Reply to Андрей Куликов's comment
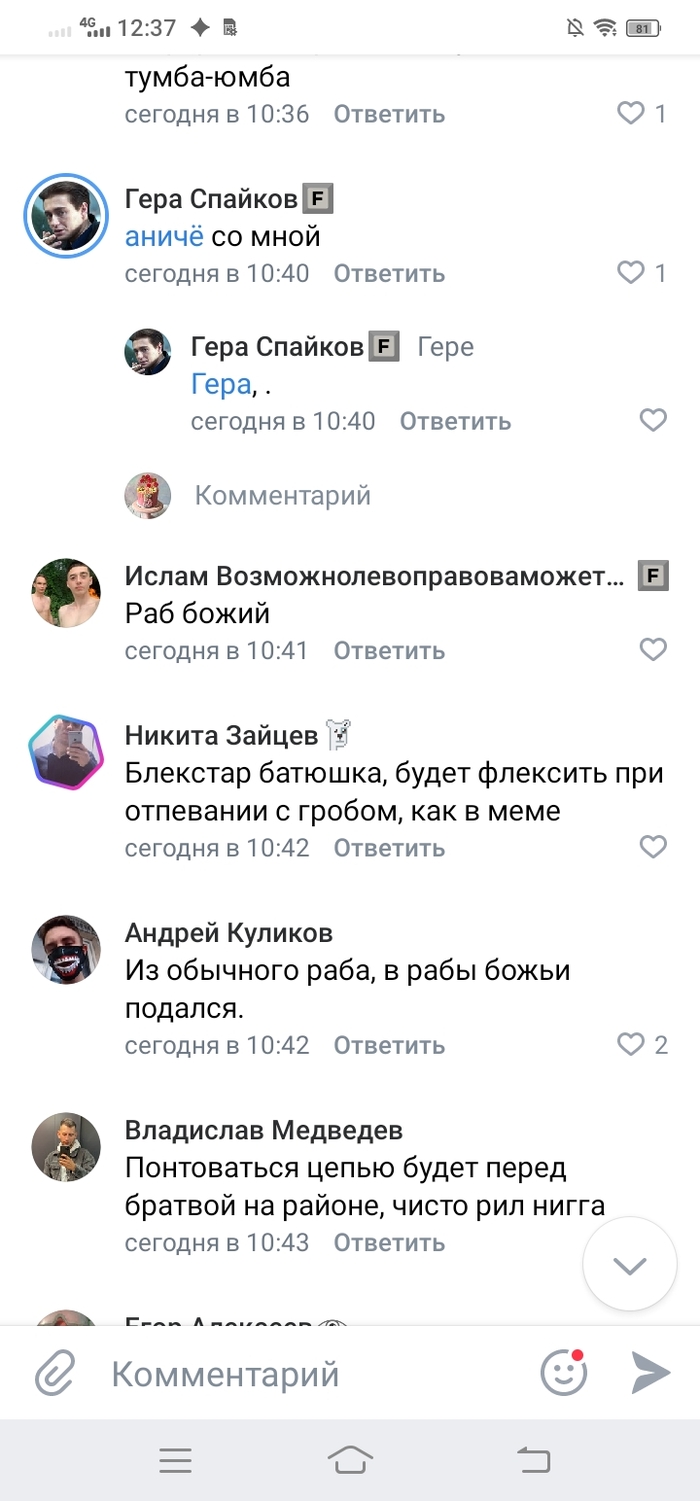The image size is (700, 1501). pyautogui.click(x=389, y=1045)
